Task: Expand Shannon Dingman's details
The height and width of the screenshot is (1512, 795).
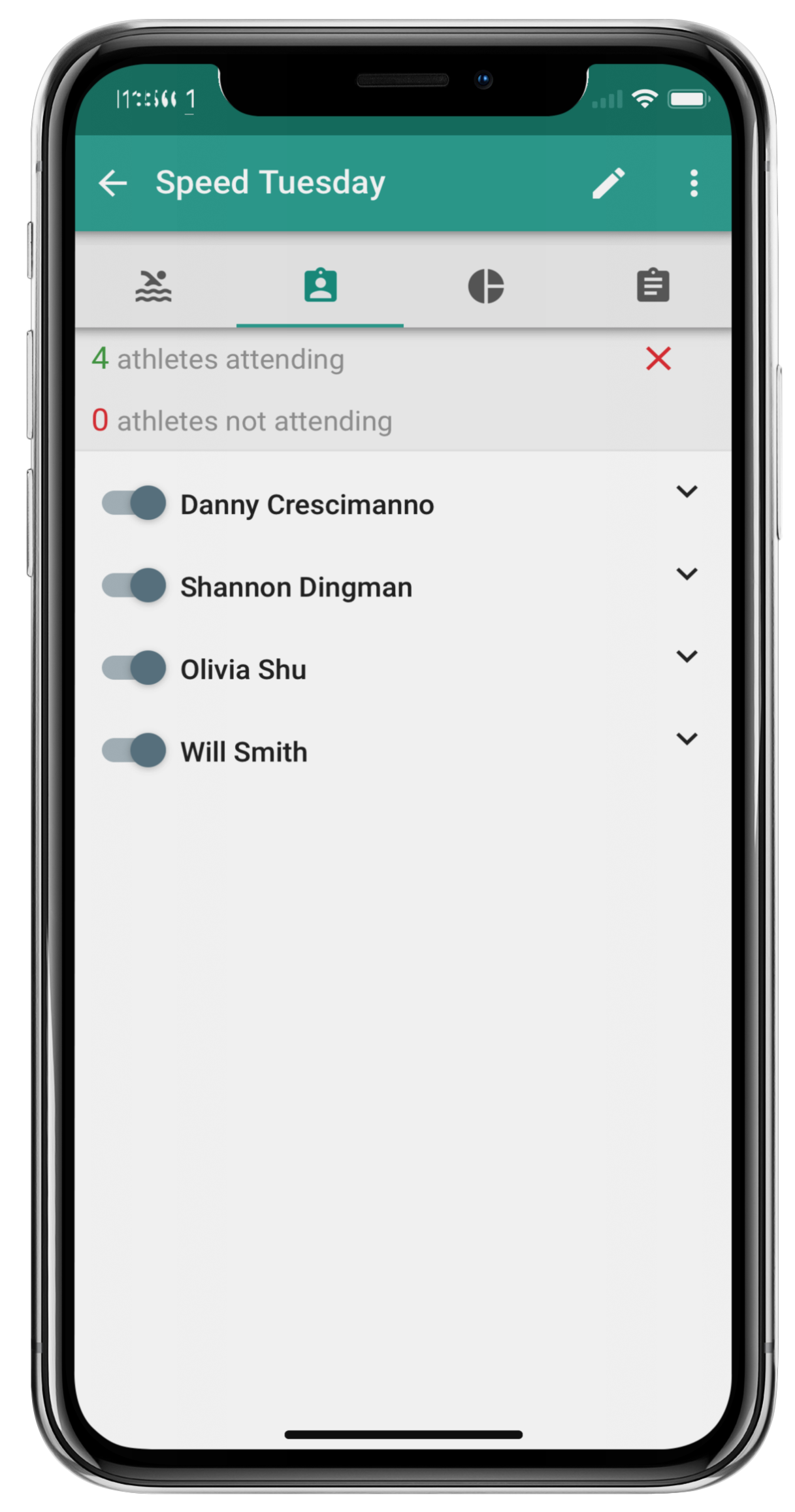Action: click(687, 573)
